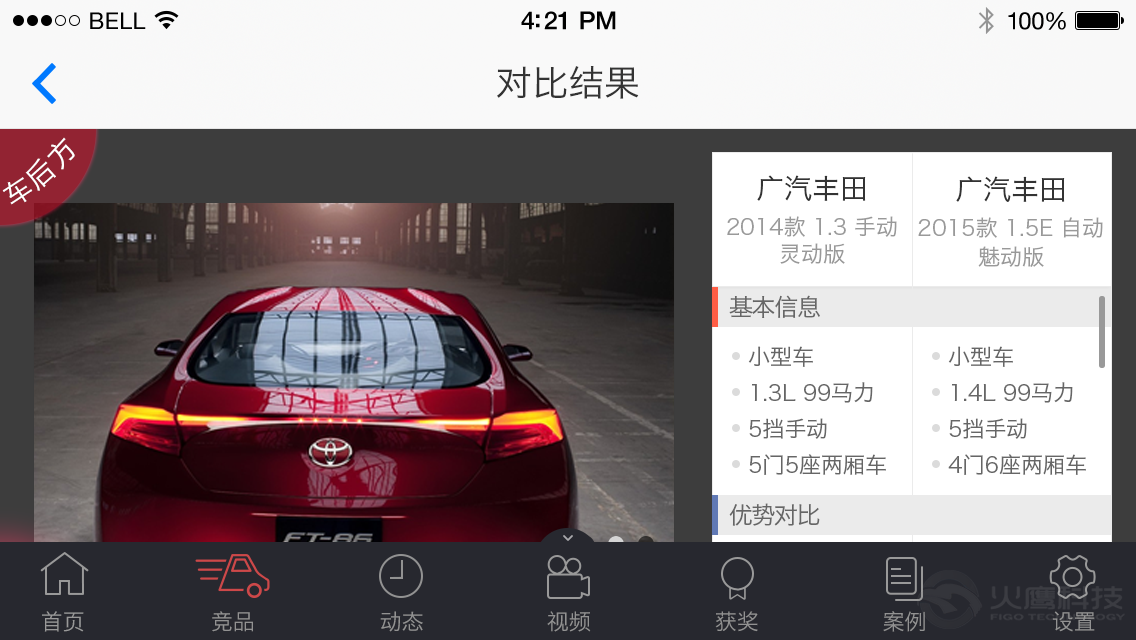Image resolution: width=1136 pixels, height=640 pixels.
Task: Open the 获奖 awards tab
Action: [737, 592]
